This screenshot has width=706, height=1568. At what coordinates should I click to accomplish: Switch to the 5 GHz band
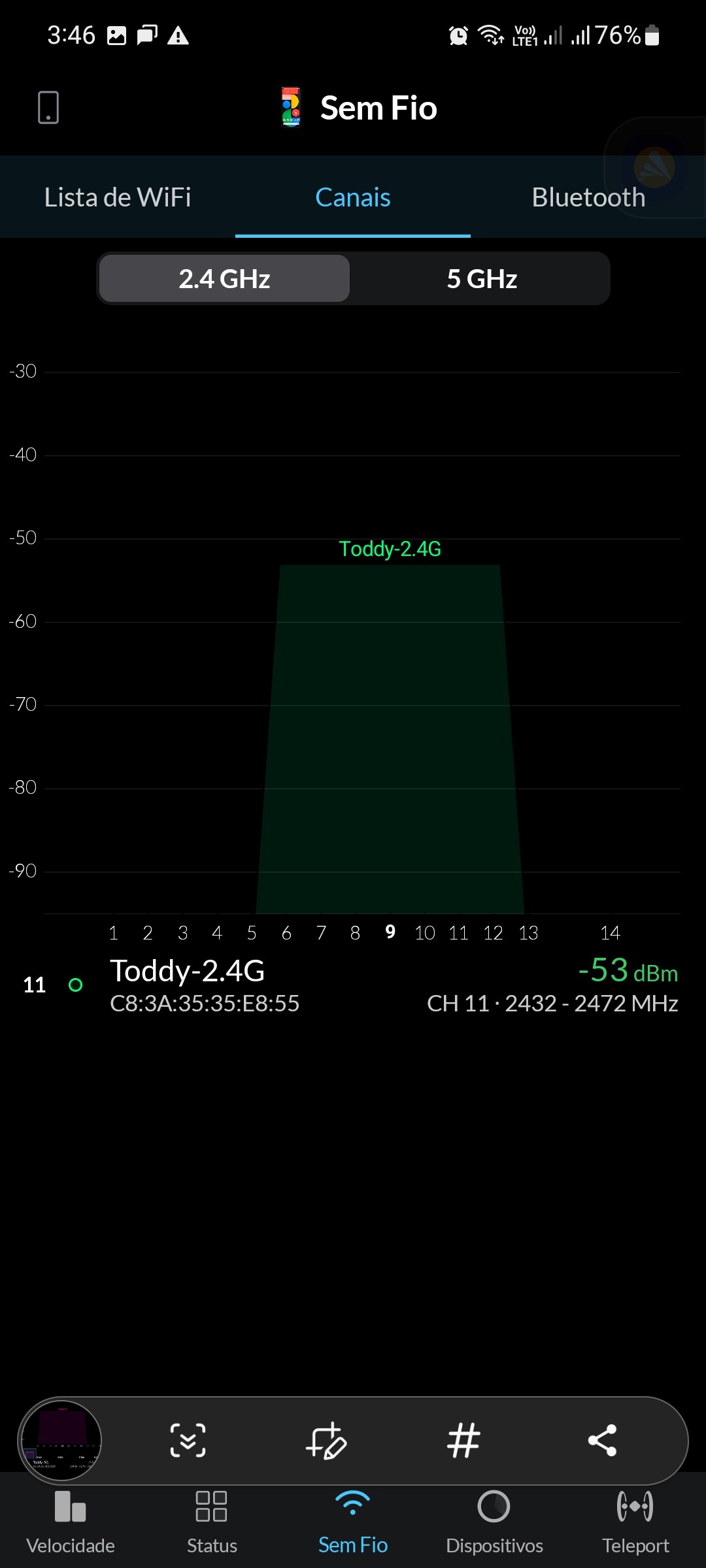click(482, 279)
